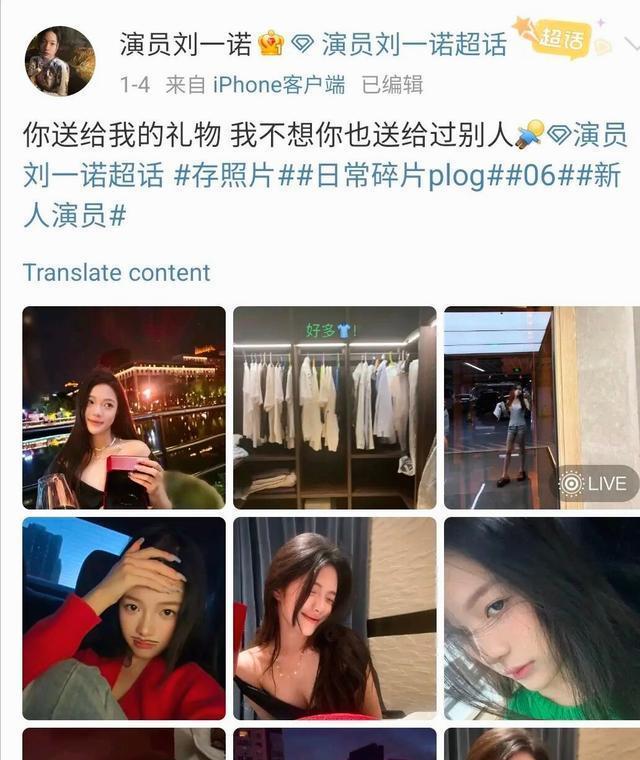The height and width of the screenshot is (760, 640).
Task: Open the #新人演员# hashtag
Action: (x=72, y=214)
